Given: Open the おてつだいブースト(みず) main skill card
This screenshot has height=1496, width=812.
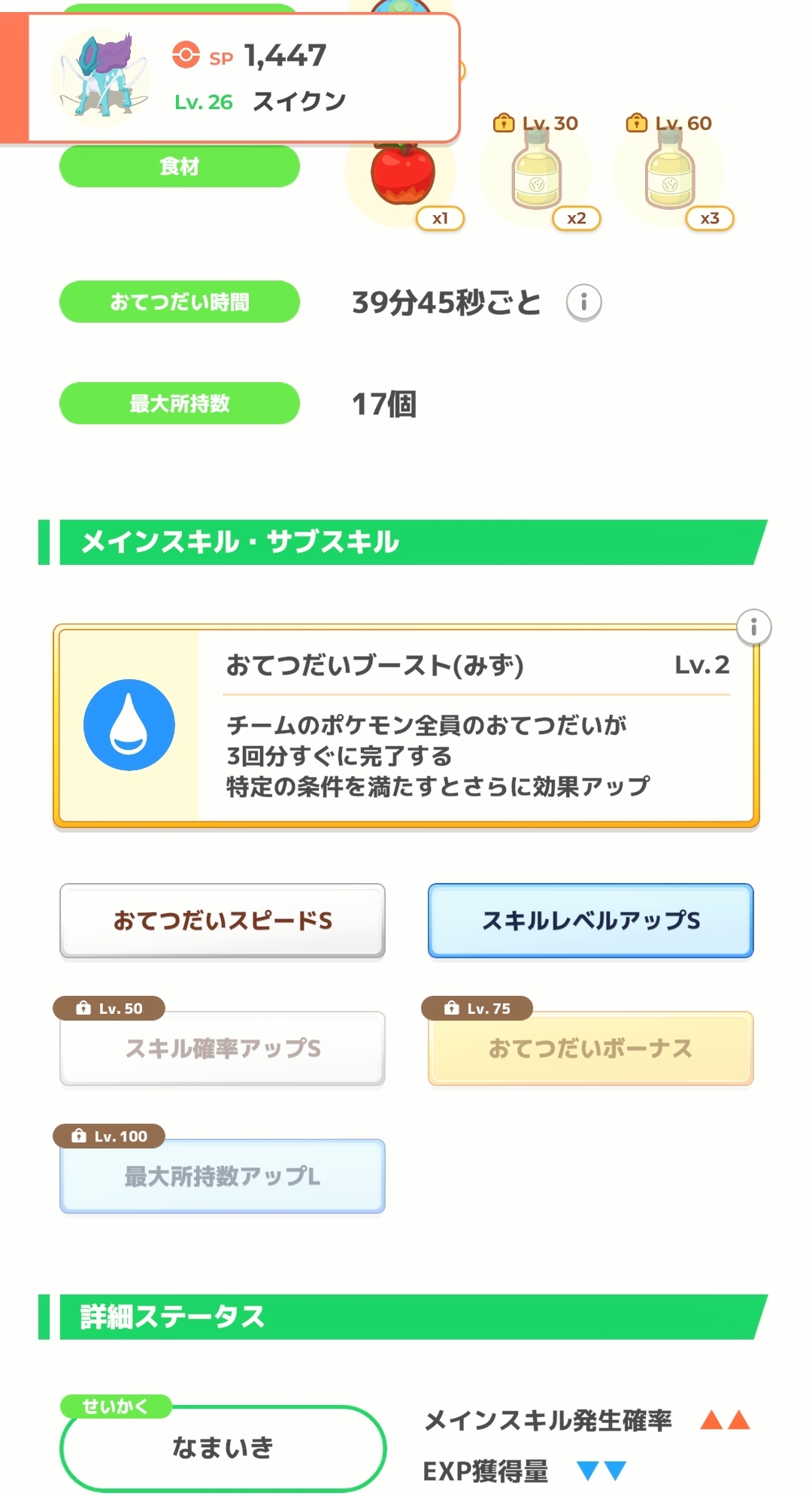Looking at the screenshot, I should [406, 726].
